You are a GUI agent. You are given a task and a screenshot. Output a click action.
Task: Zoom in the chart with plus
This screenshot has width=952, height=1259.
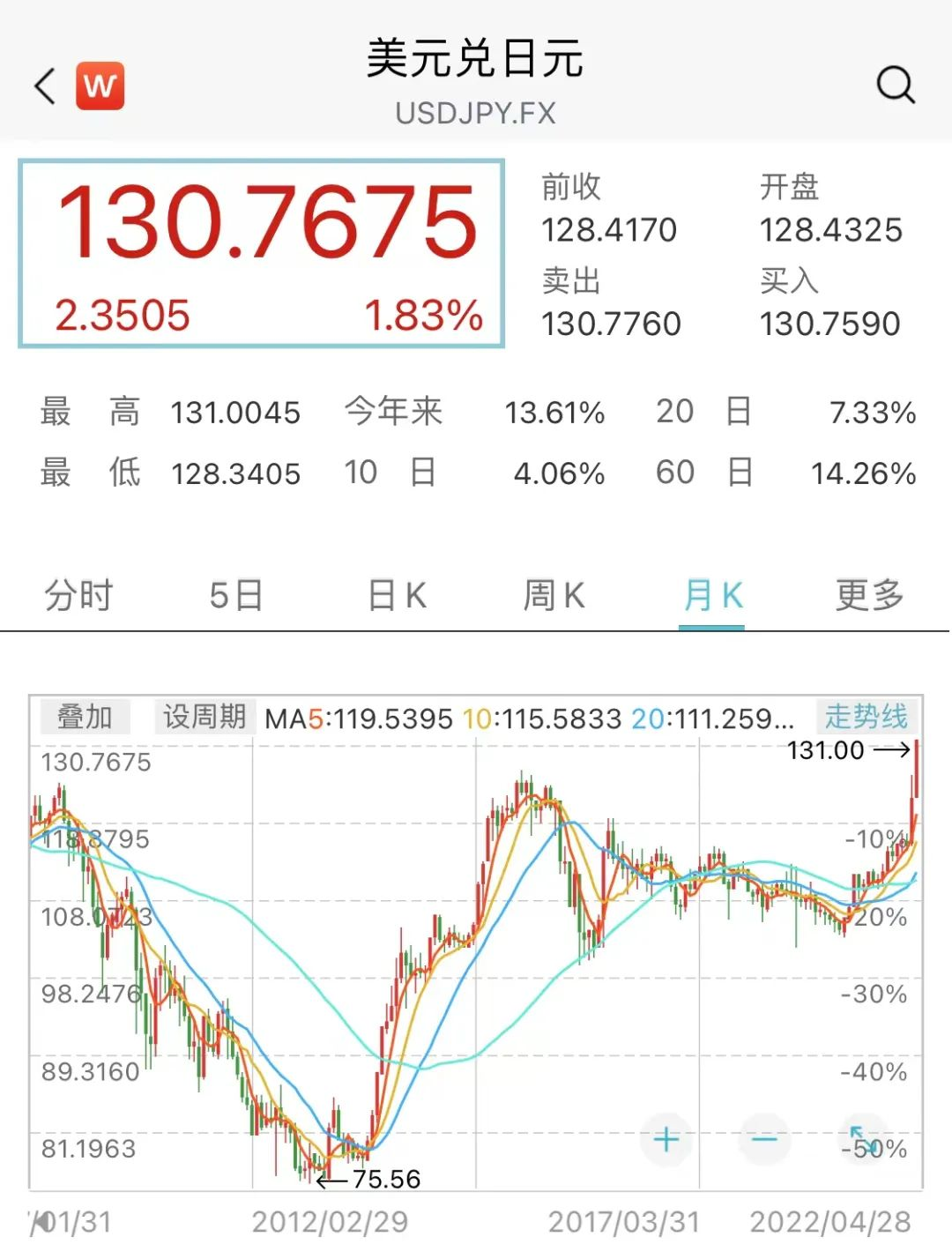point(666,1139)
